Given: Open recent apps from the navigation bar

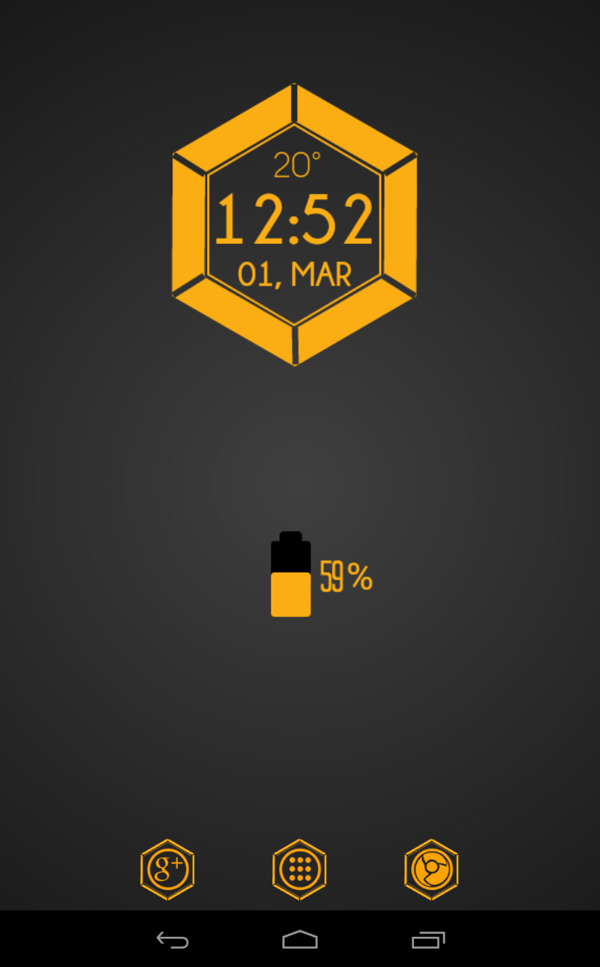Looking at the screenshot, I should [x=428, y=939].
